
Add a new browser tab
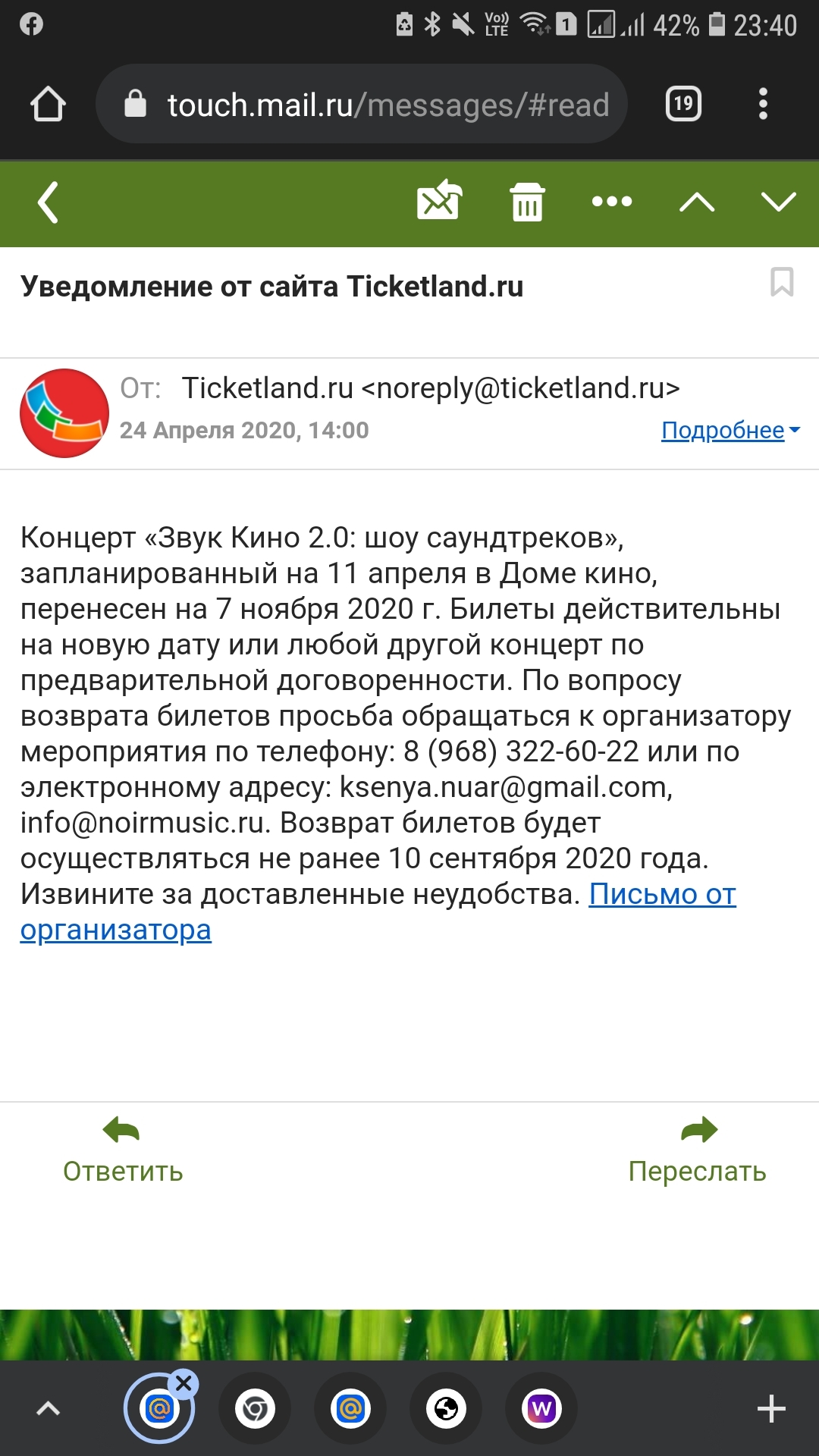771,1409
